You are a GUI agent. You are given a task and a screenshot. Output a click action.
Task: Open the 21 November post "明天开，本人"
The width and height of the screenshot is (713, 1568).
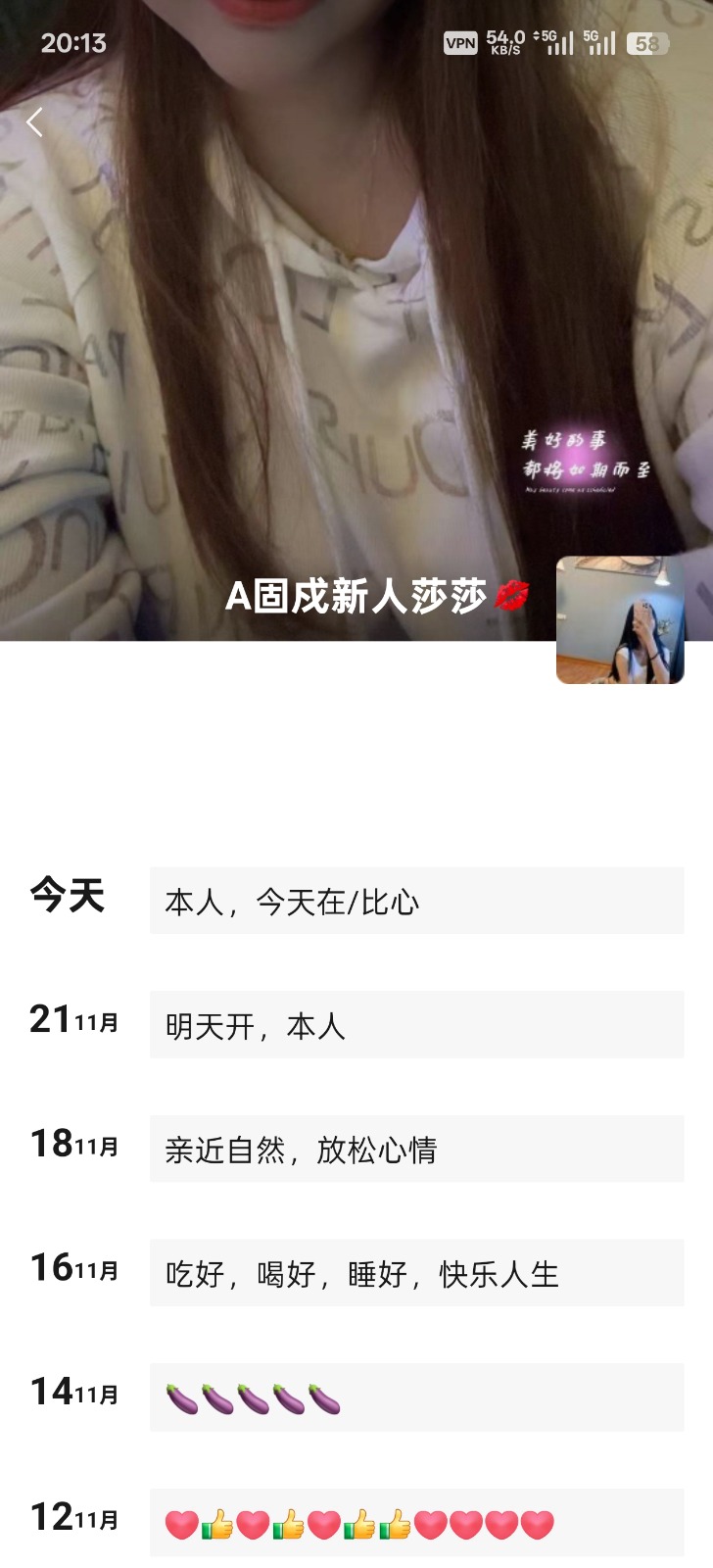416,1025
